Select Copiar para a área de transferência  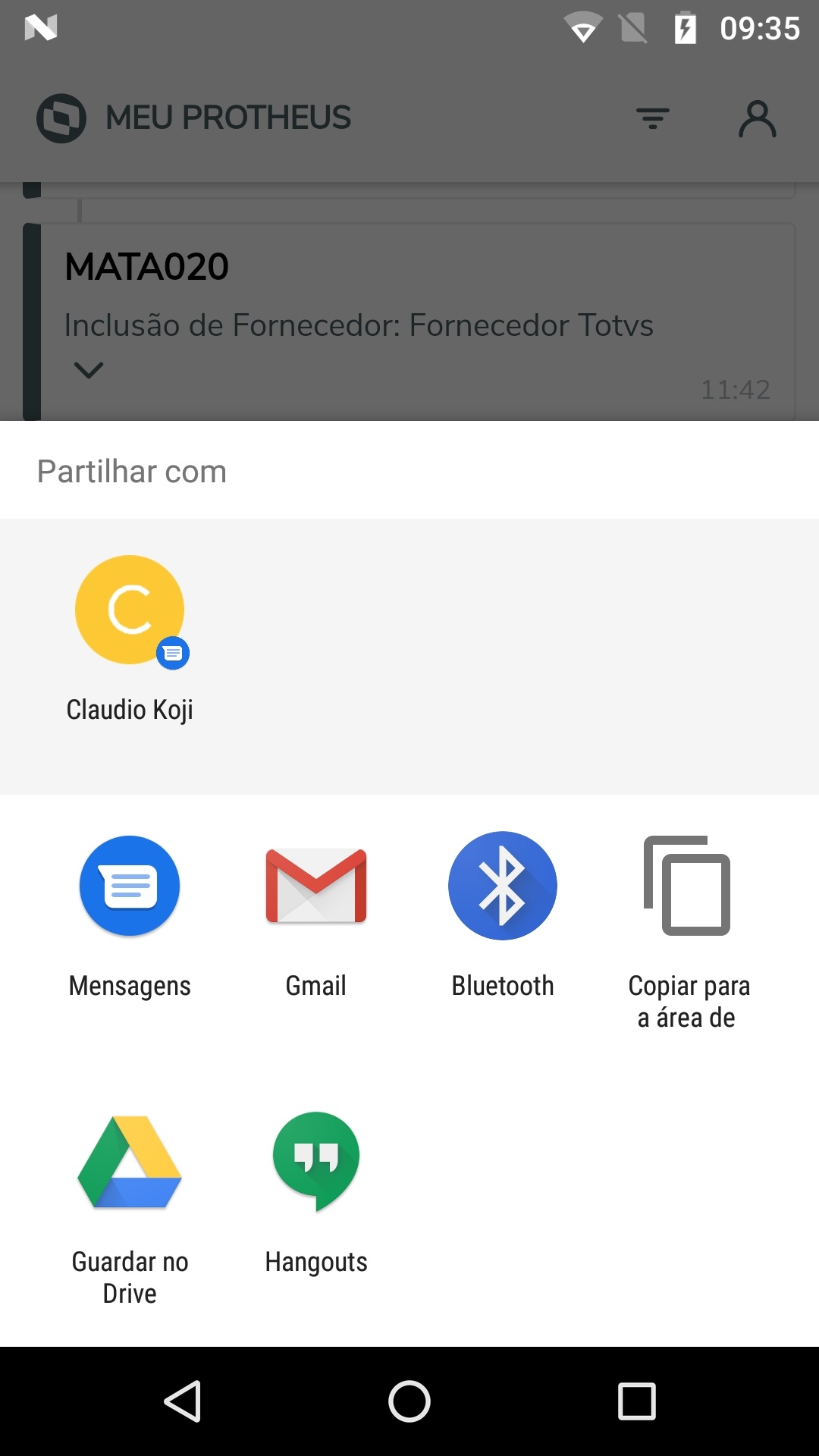click(x=688, y=886)
